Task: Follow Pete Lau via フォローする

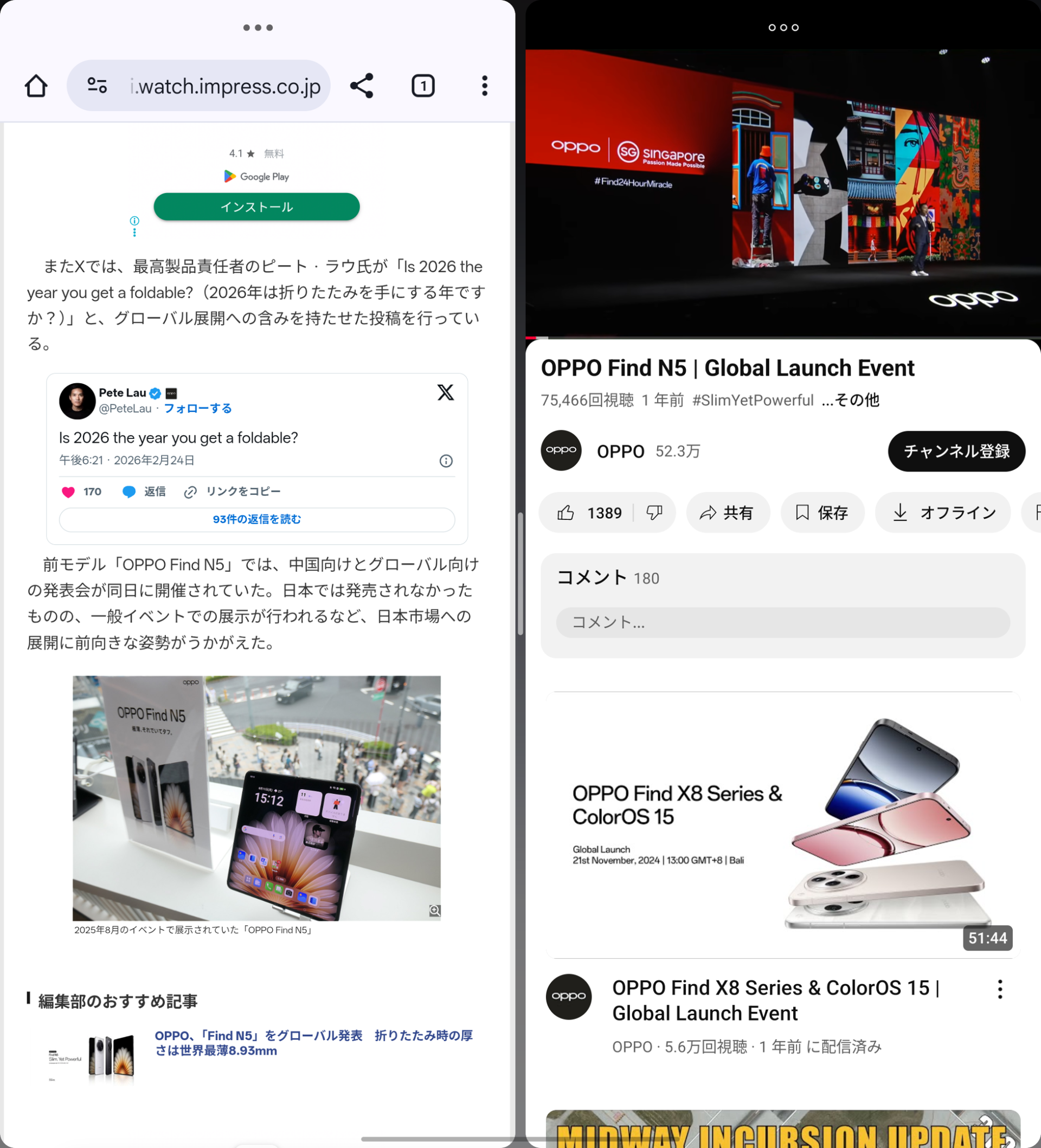Action: point(197,408)
